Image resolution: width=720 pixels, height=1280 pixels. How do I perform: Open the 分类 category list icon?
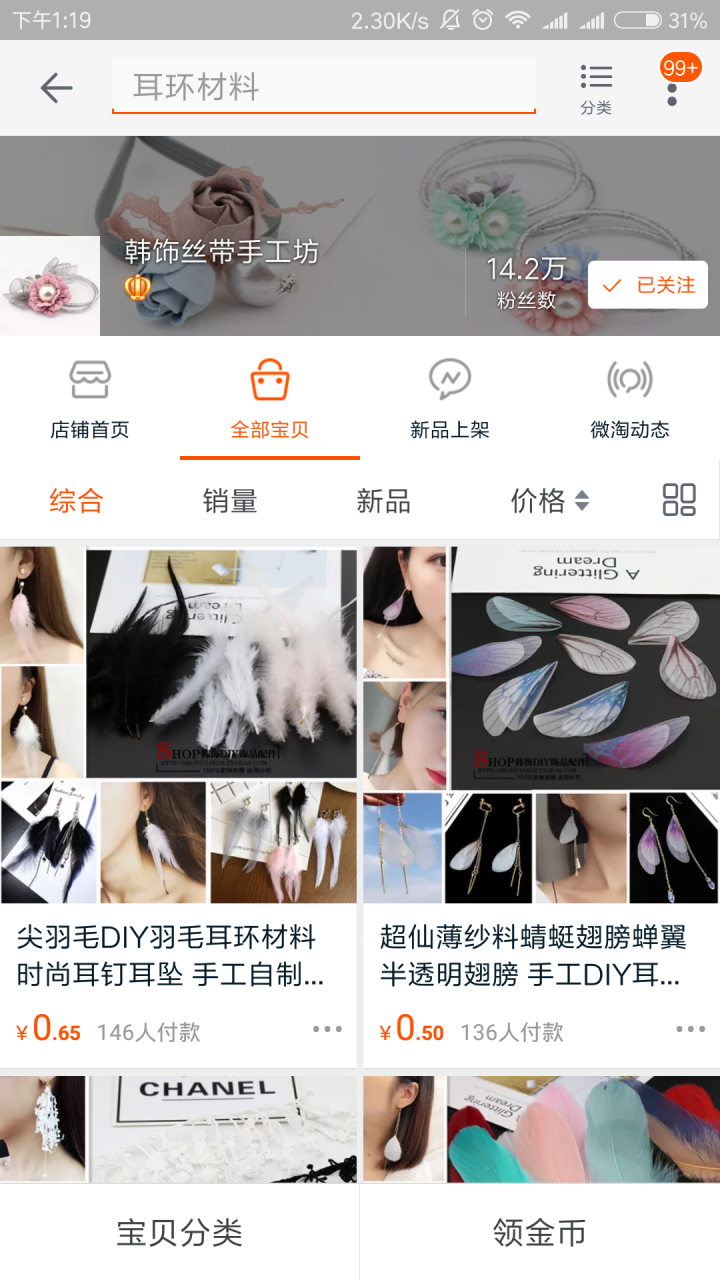click(596, 88)
